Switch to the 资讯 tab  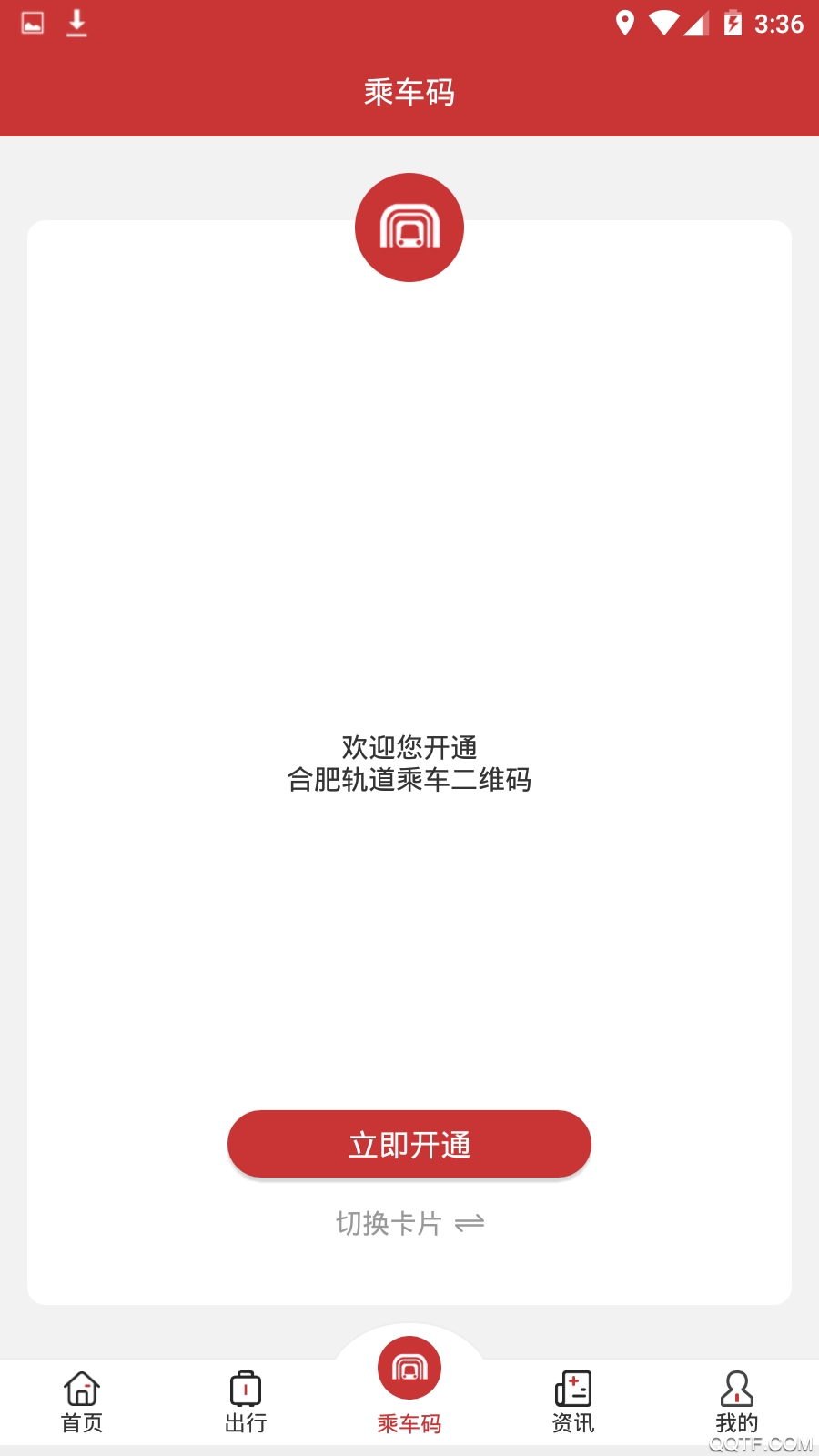click(x=573, y=1401)
